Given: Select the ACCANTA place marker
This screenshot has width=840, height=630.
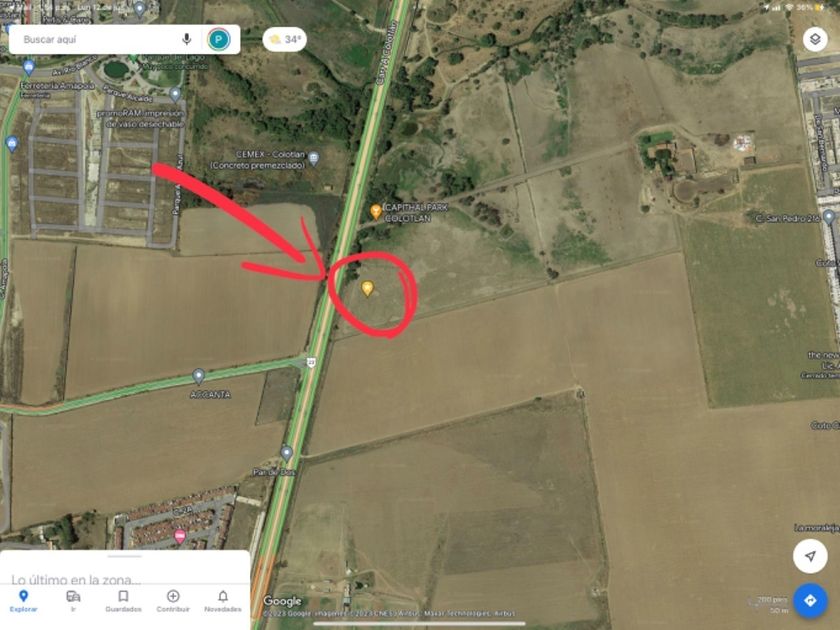Looking at the screenshot, I should click(x=199, y=376).
